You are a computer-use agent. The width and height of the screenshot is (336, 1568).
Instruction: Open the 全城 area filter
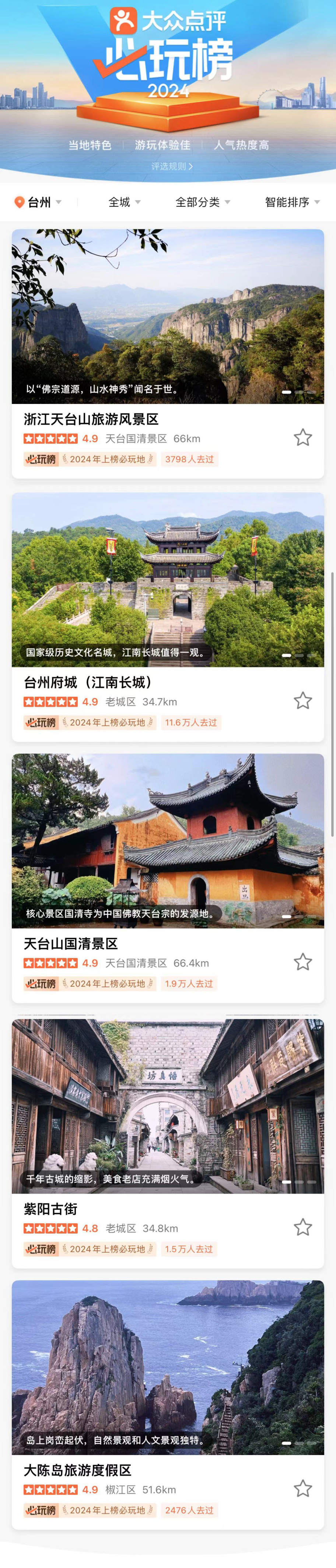pos(125,202)
